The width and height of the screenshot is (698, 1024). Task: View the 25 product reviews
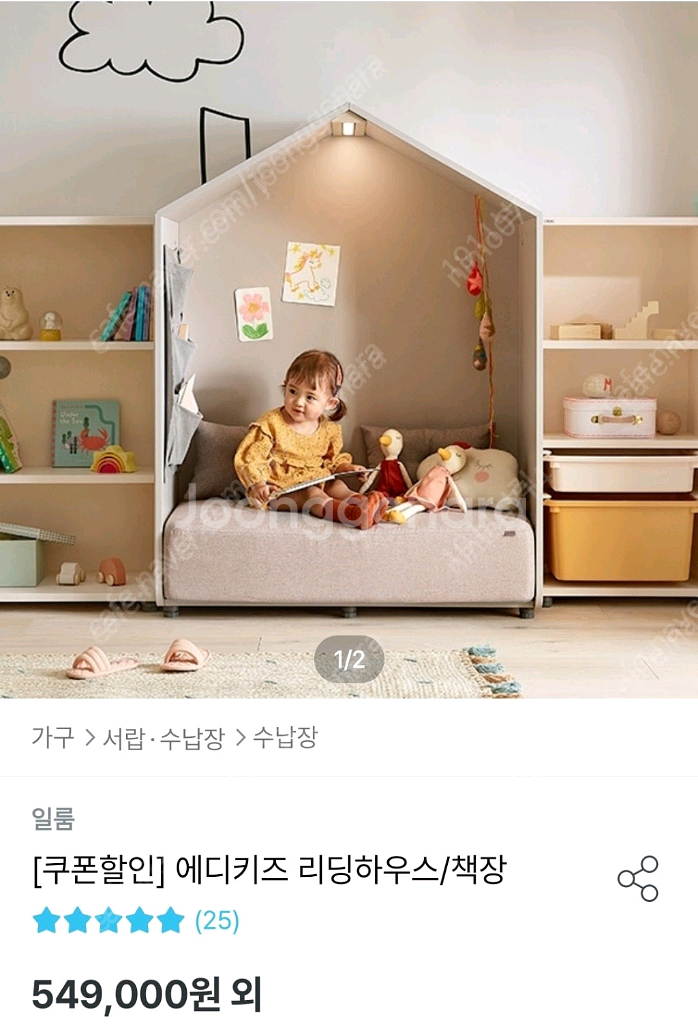[x=217, y=920]
